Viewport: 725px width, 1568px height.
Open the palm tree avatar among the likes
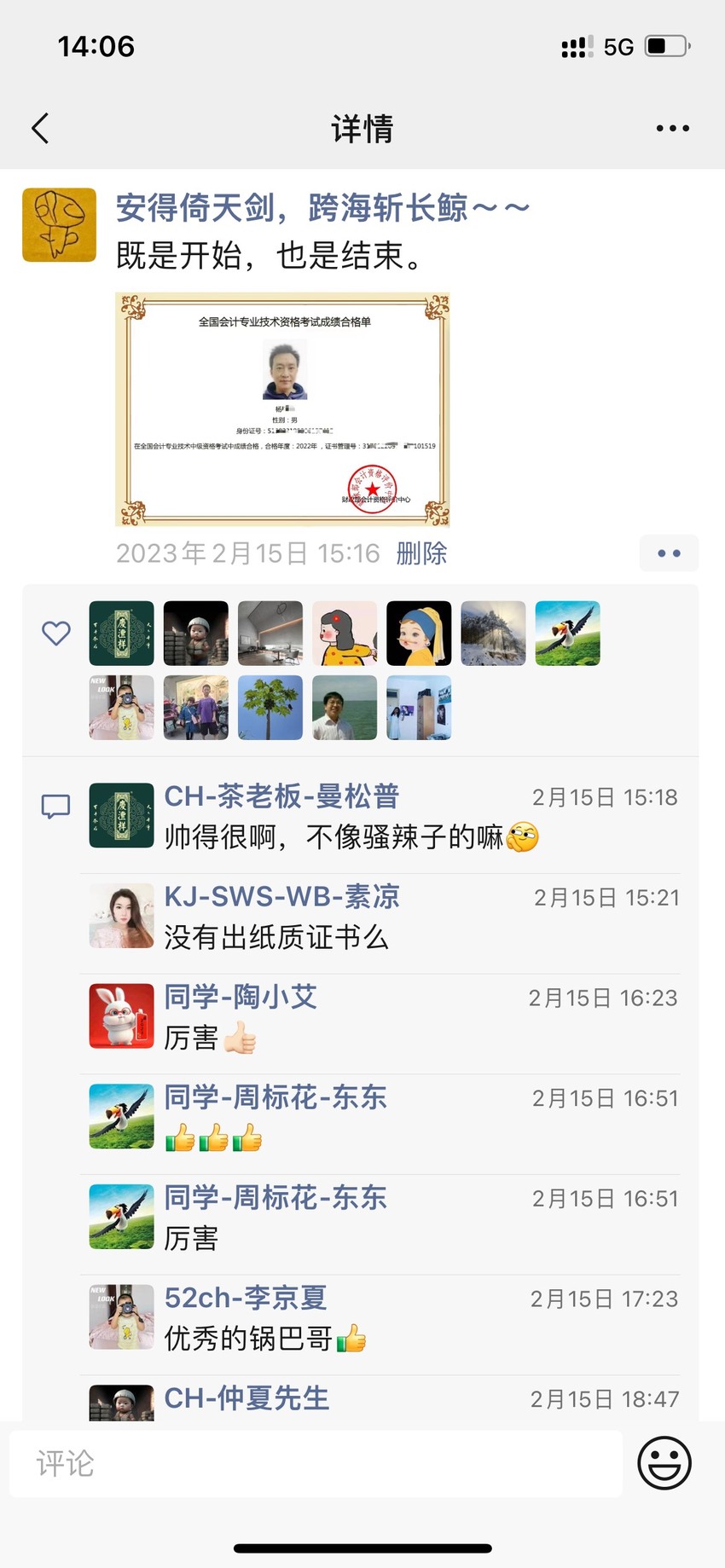270,708
